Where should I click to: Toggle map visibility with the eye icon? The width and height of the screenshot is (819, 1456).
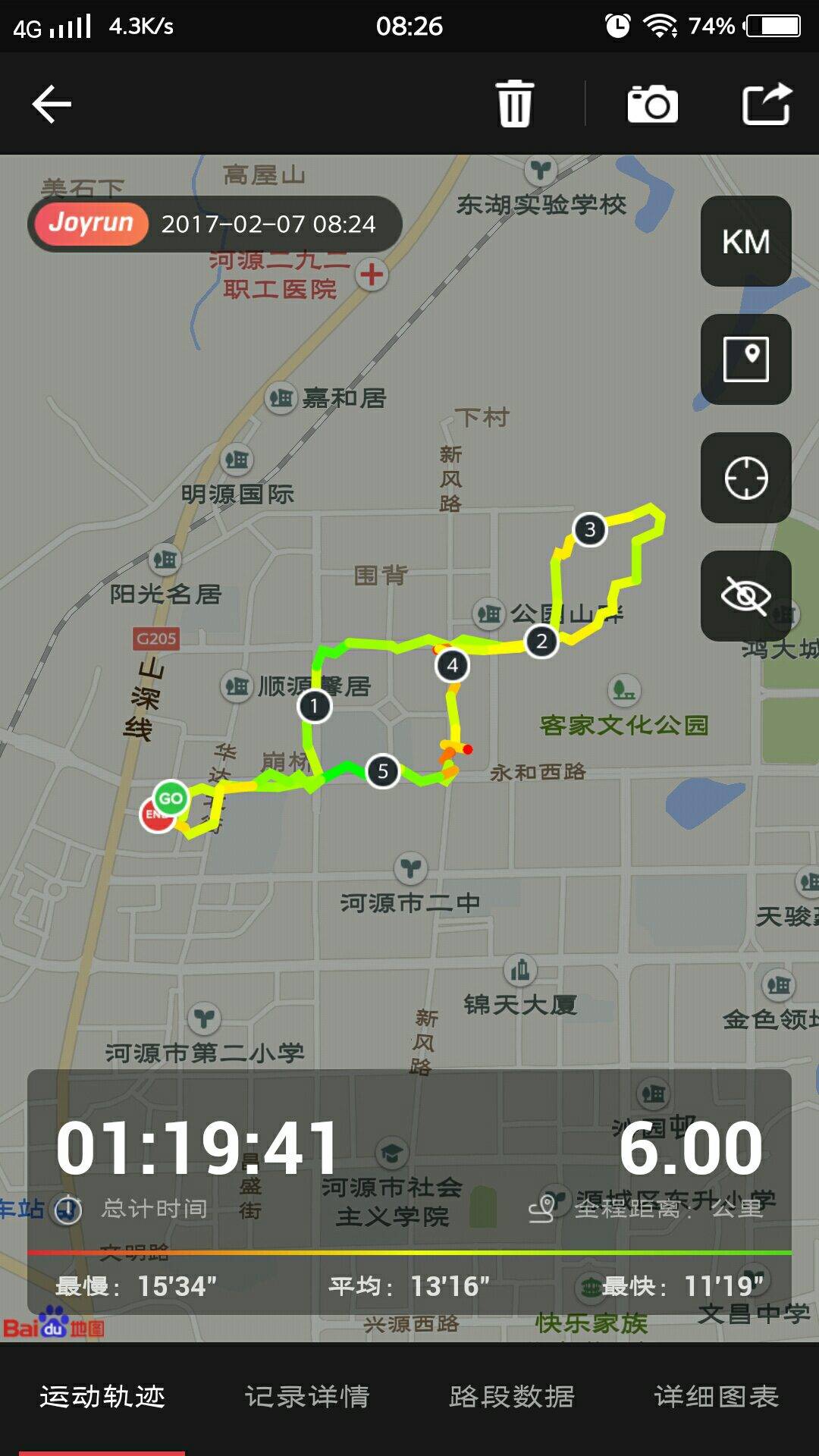click(x=745, y=596)
